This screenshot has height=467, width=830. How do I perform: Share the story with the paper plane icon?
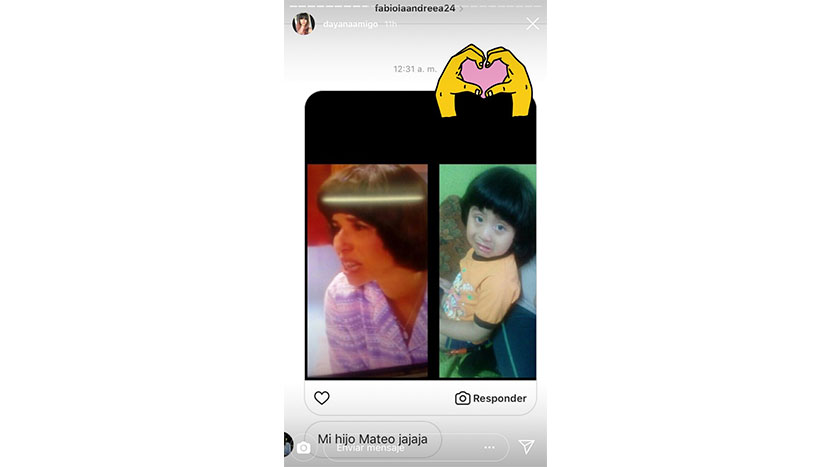[x=526, y=446]
